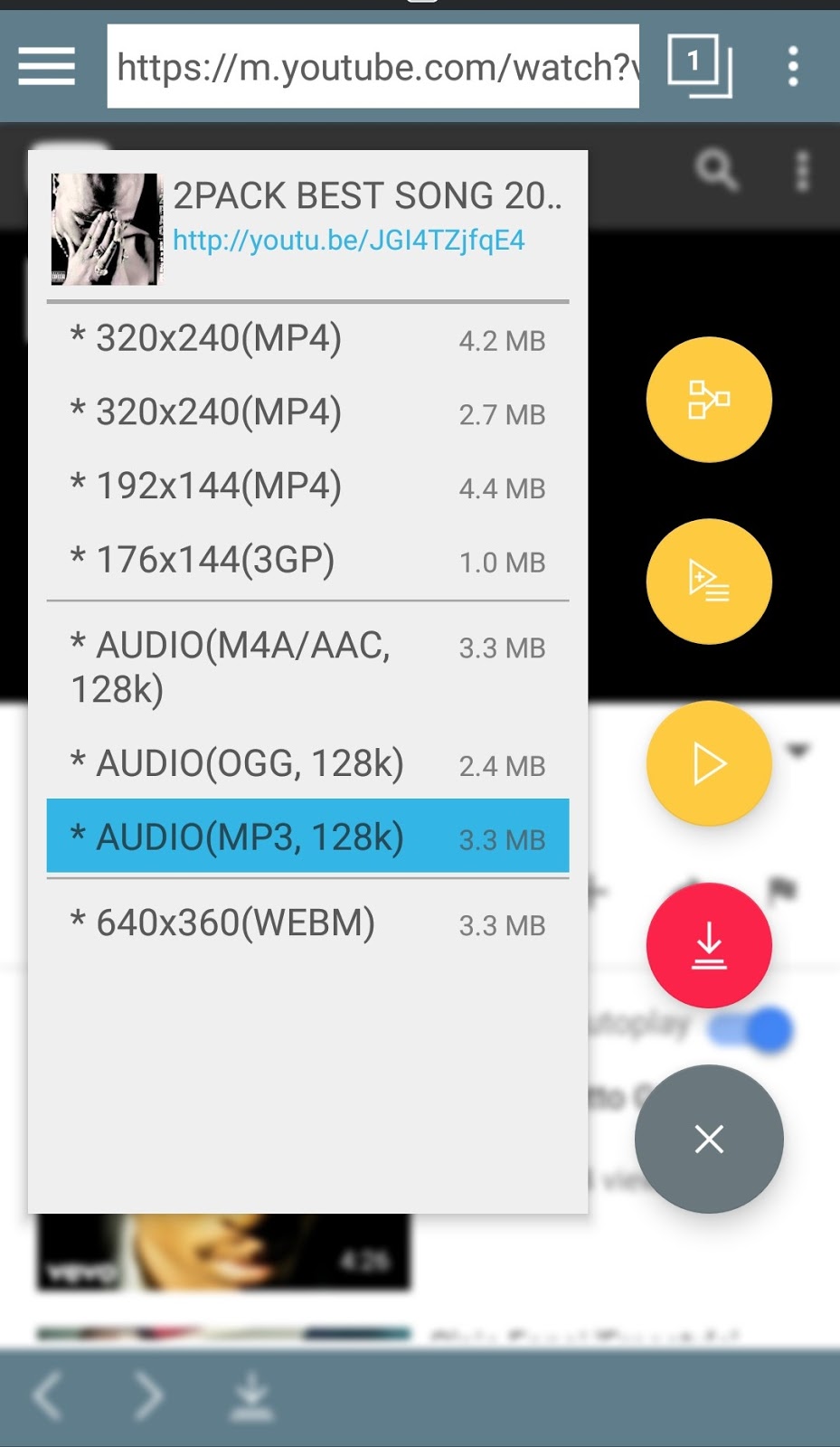The width and height of the screenshot is (840, 1447).
Task: Open the hamburger drawer menu
Action: pyautogui.click(x=46, y=66)
